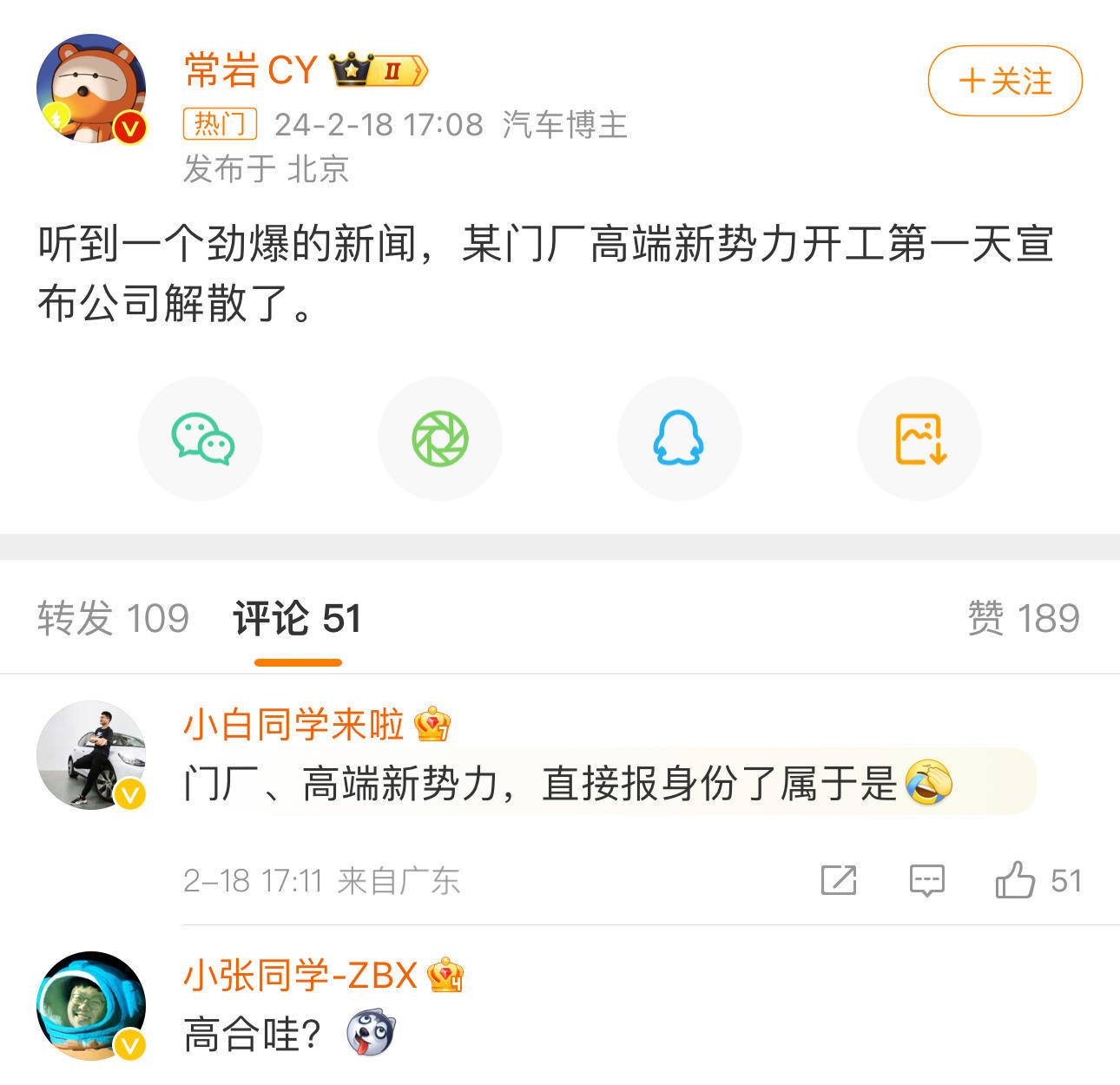The height and width of the screenshot is (1085, 1120).
Task: Open 小白同学来啦's profile avatar
Action: tap(91, 754)
